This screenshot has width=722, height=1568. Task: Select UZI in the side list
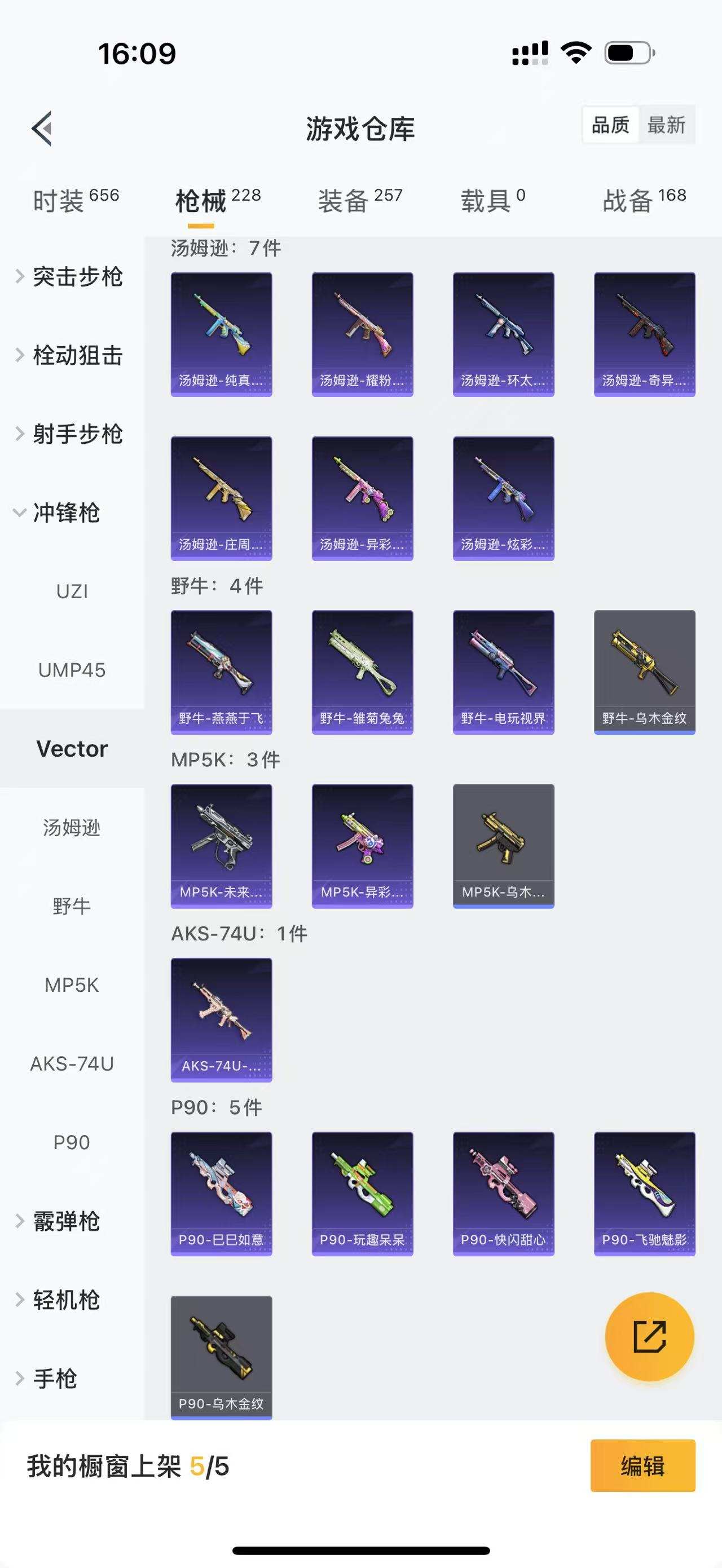72,591
